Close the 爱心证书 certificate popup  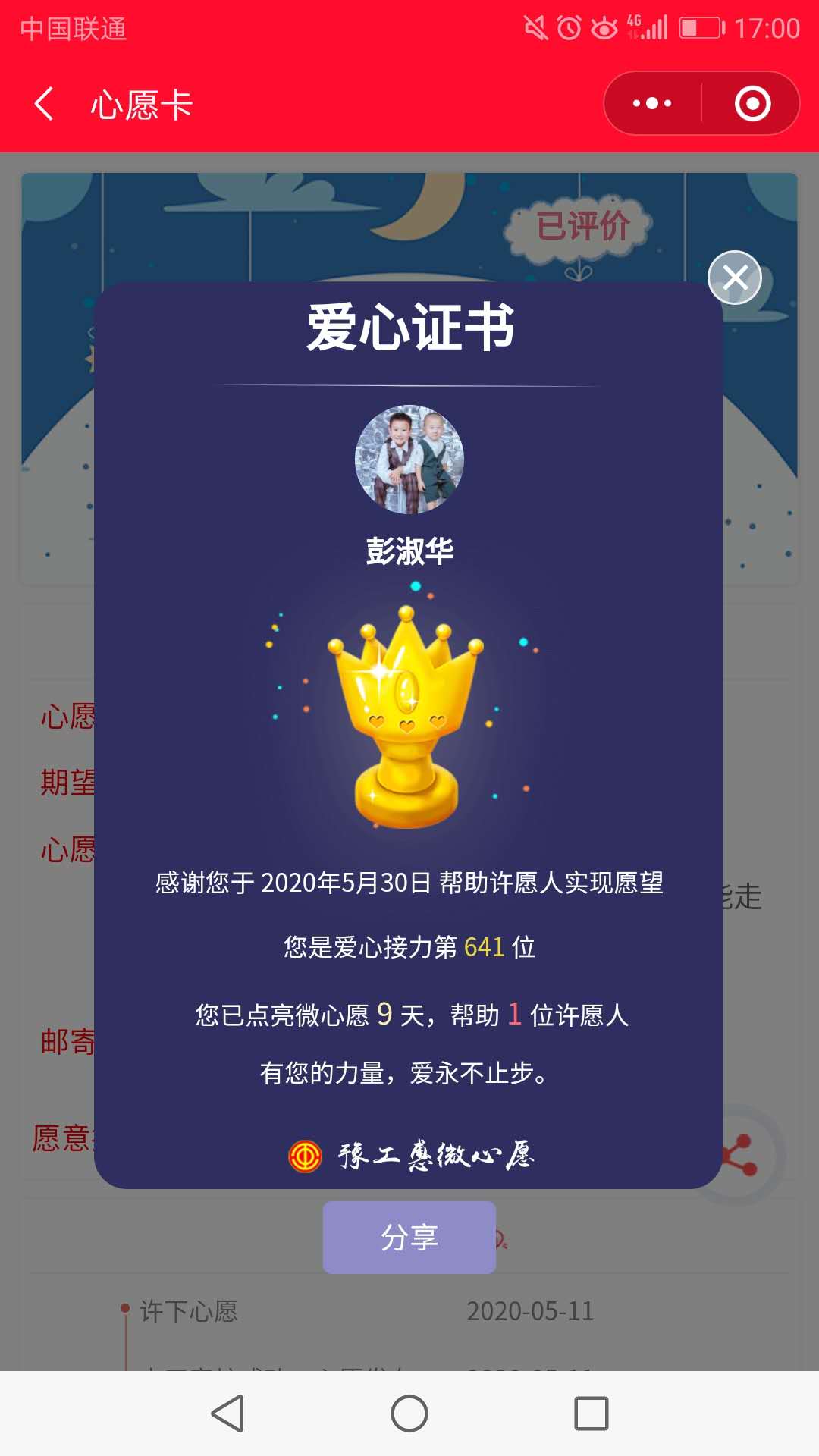coord(734,278)
